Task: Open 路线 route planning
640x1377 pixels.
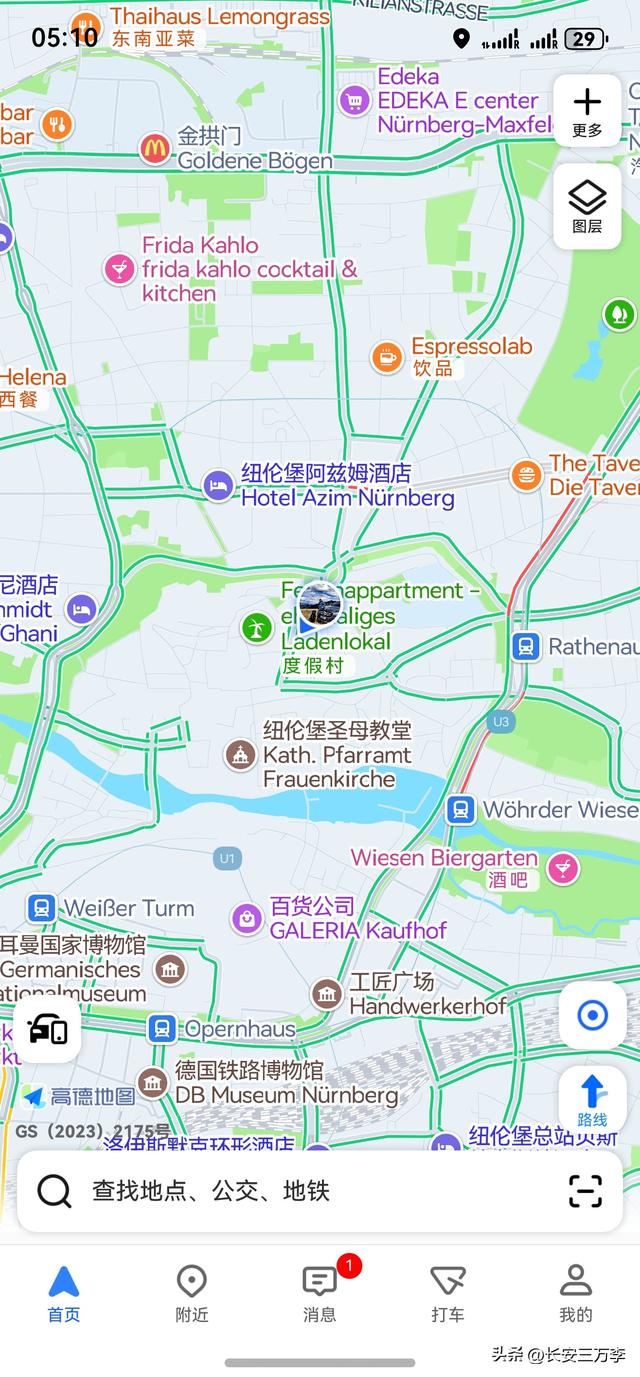Action: 592,1100
